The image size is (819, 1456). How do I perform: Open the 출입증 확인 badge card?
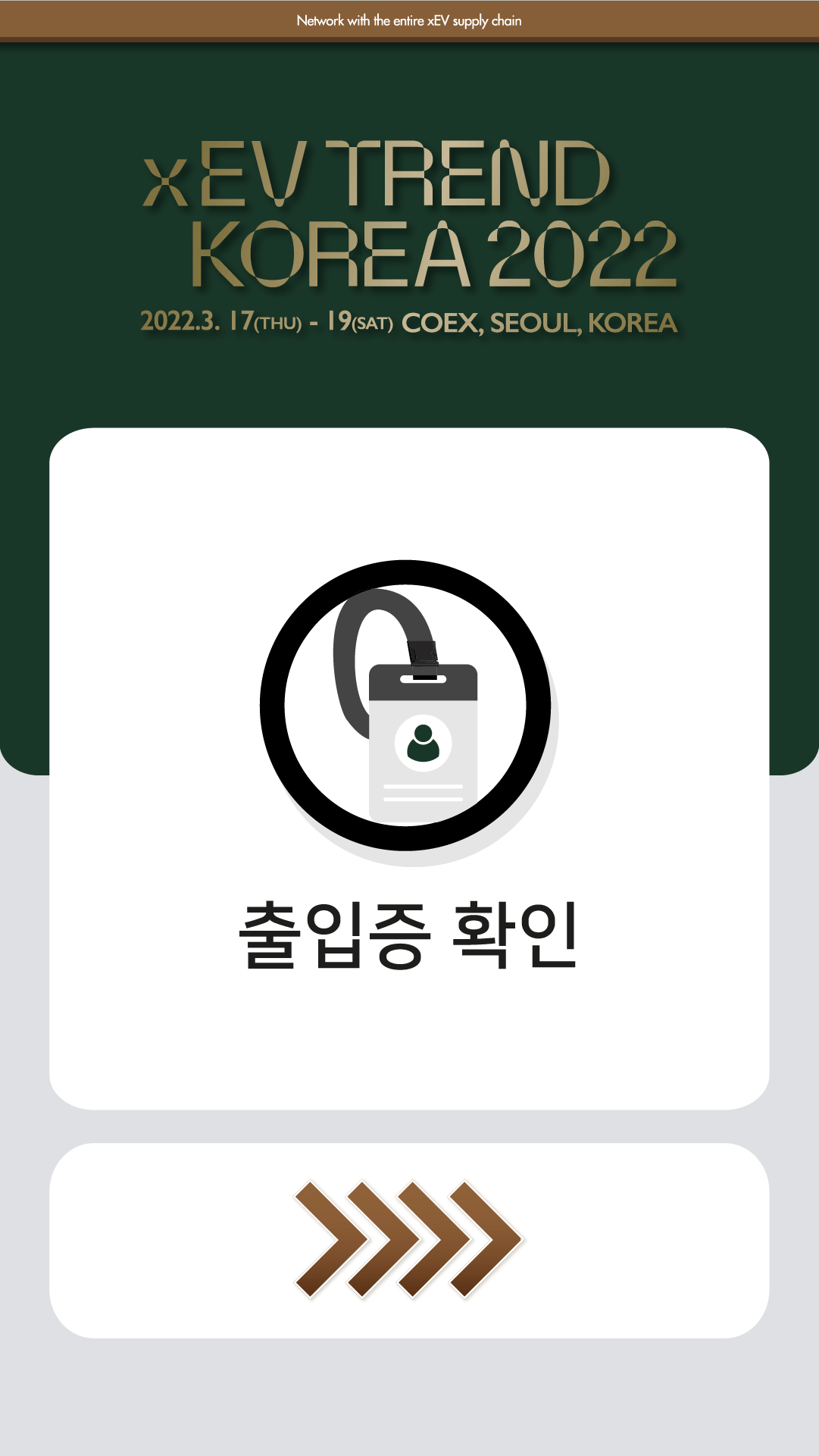(409, 767)
